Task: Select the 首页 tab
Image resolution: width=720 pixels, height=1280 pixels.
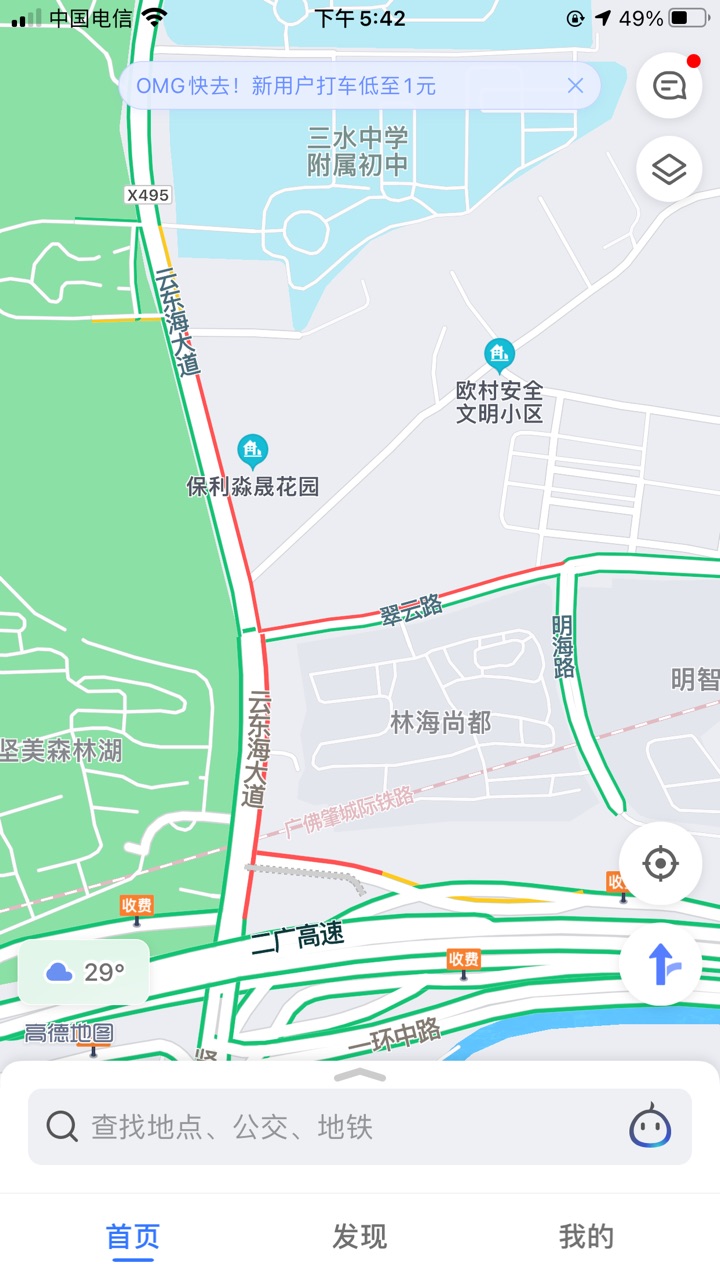Action: [x=133, y=1237]
